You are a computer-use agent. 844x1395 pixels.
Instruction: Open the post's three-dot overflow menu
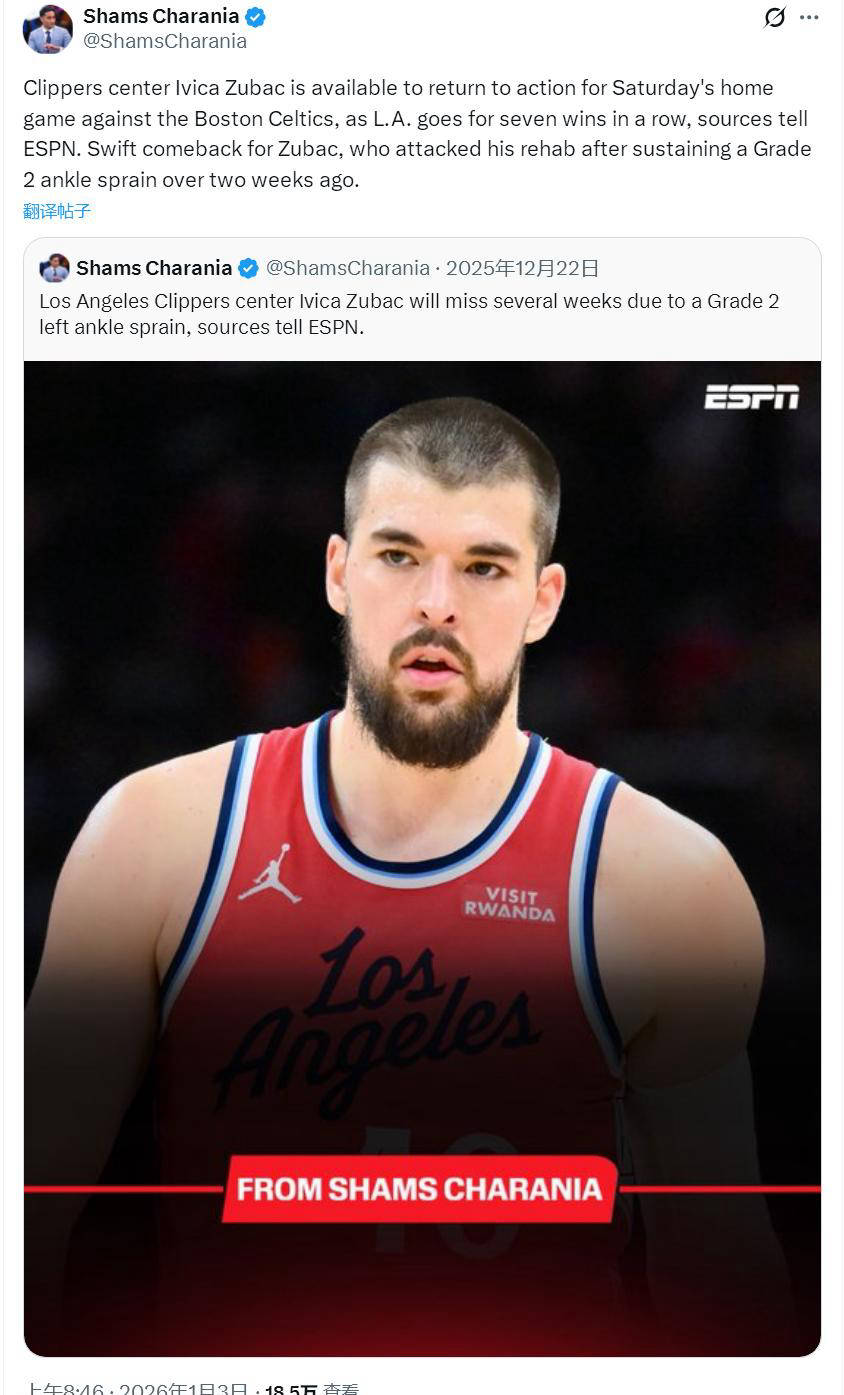[x=809, y=17]
